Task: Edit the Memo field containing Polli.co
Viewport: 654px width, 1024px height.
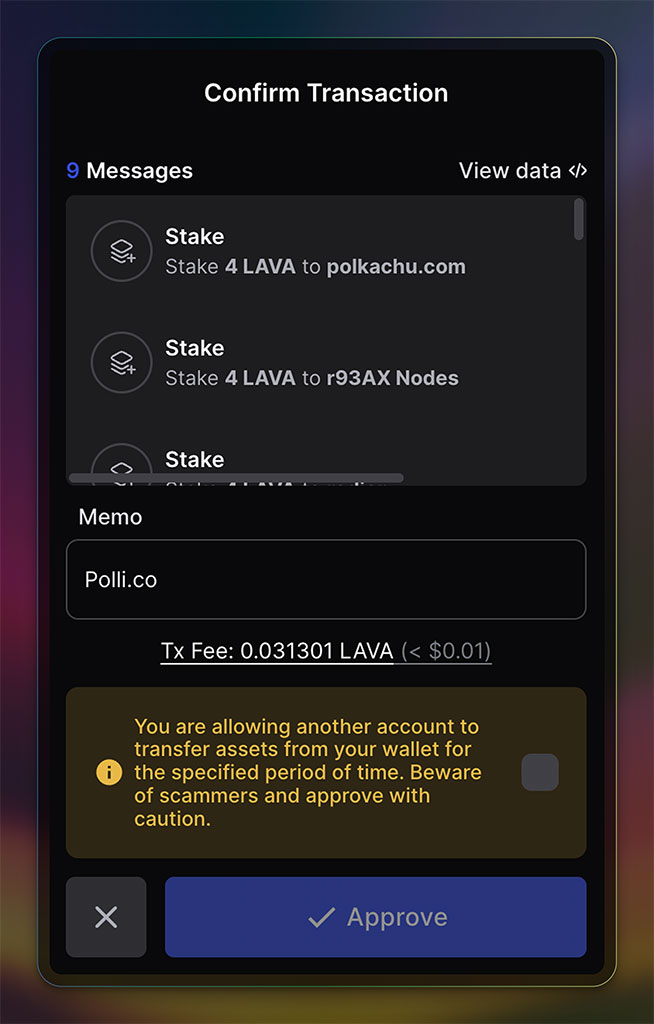Action: [x=326, y=580]
